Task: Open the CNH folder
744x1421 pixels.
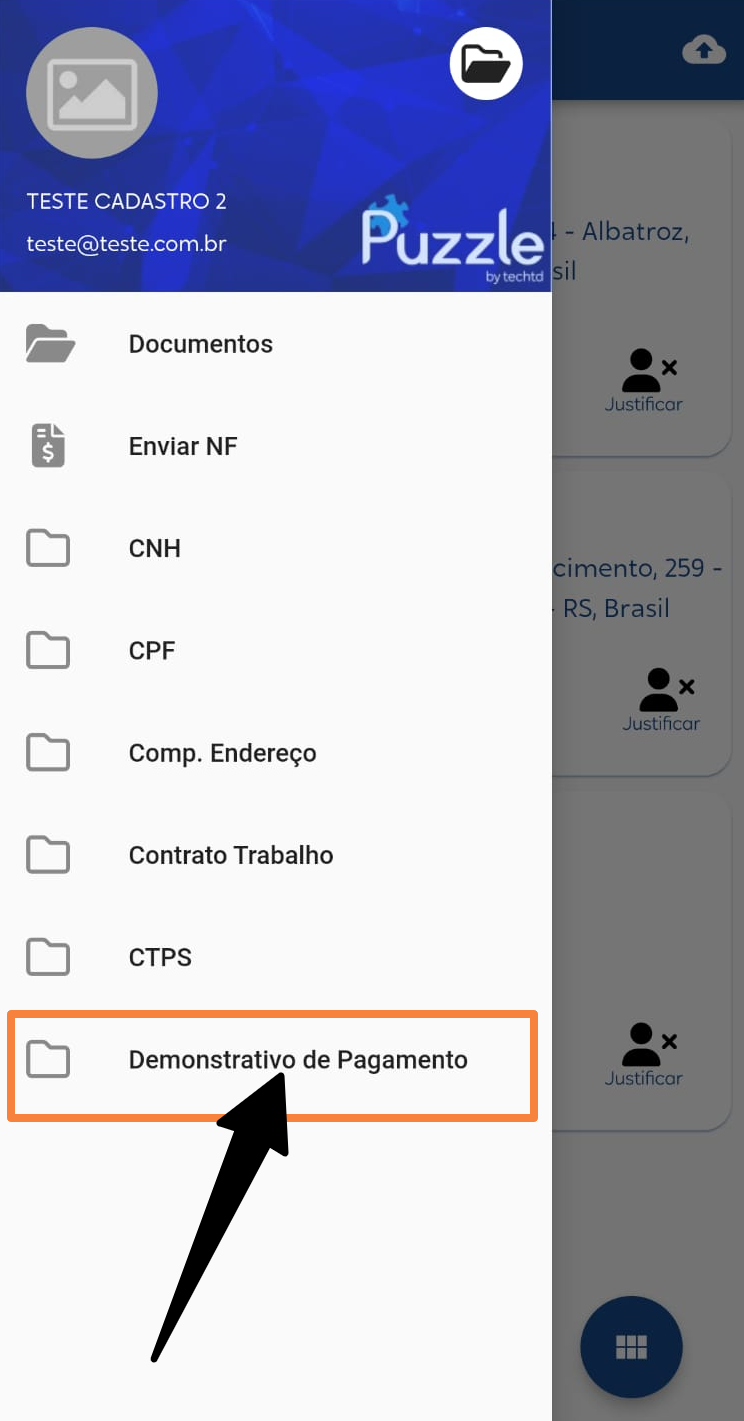Action: (276, 548)
